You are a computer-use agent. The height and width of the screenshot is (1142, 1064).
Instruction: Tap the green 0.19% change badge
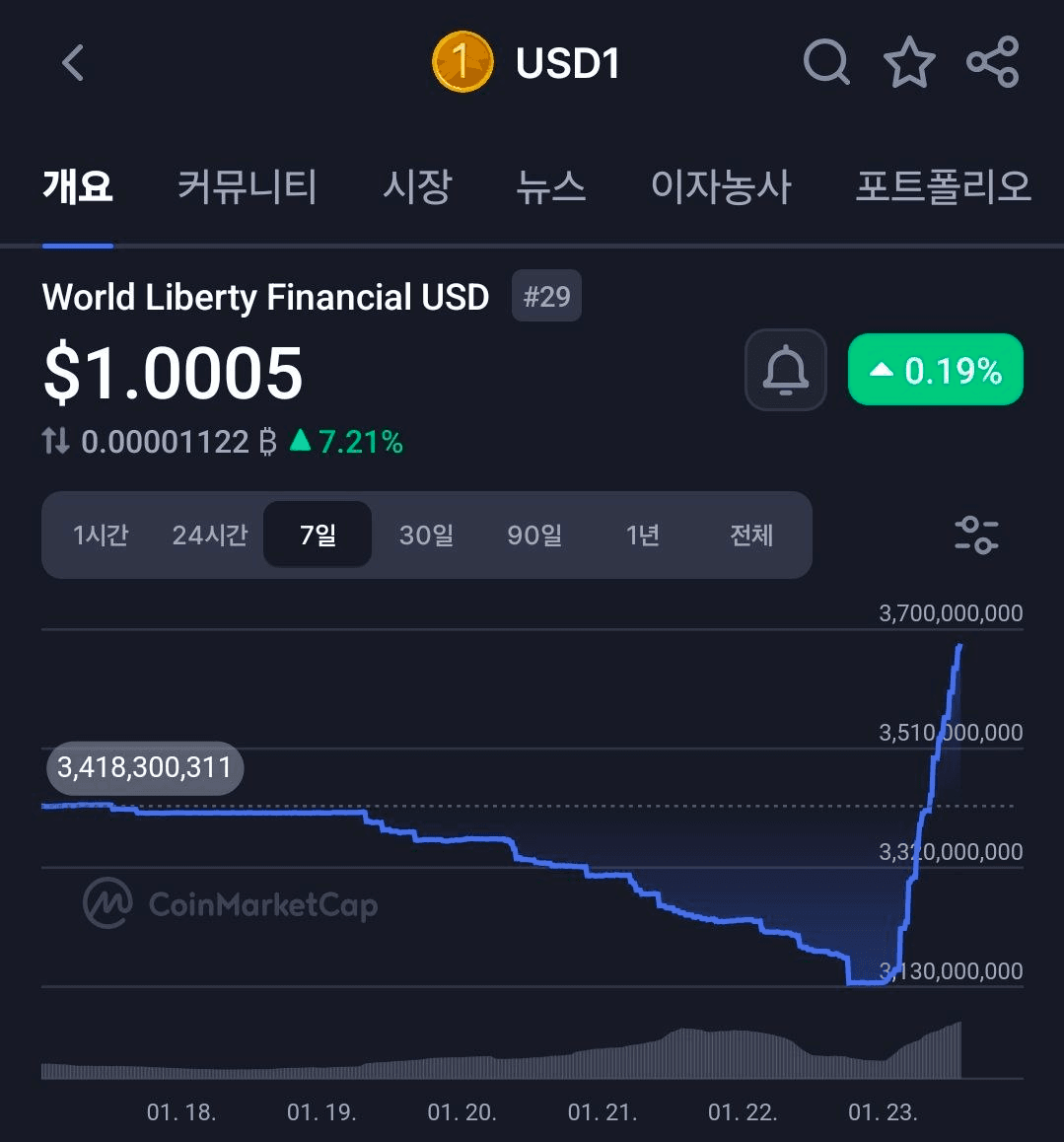pos(935,370)
